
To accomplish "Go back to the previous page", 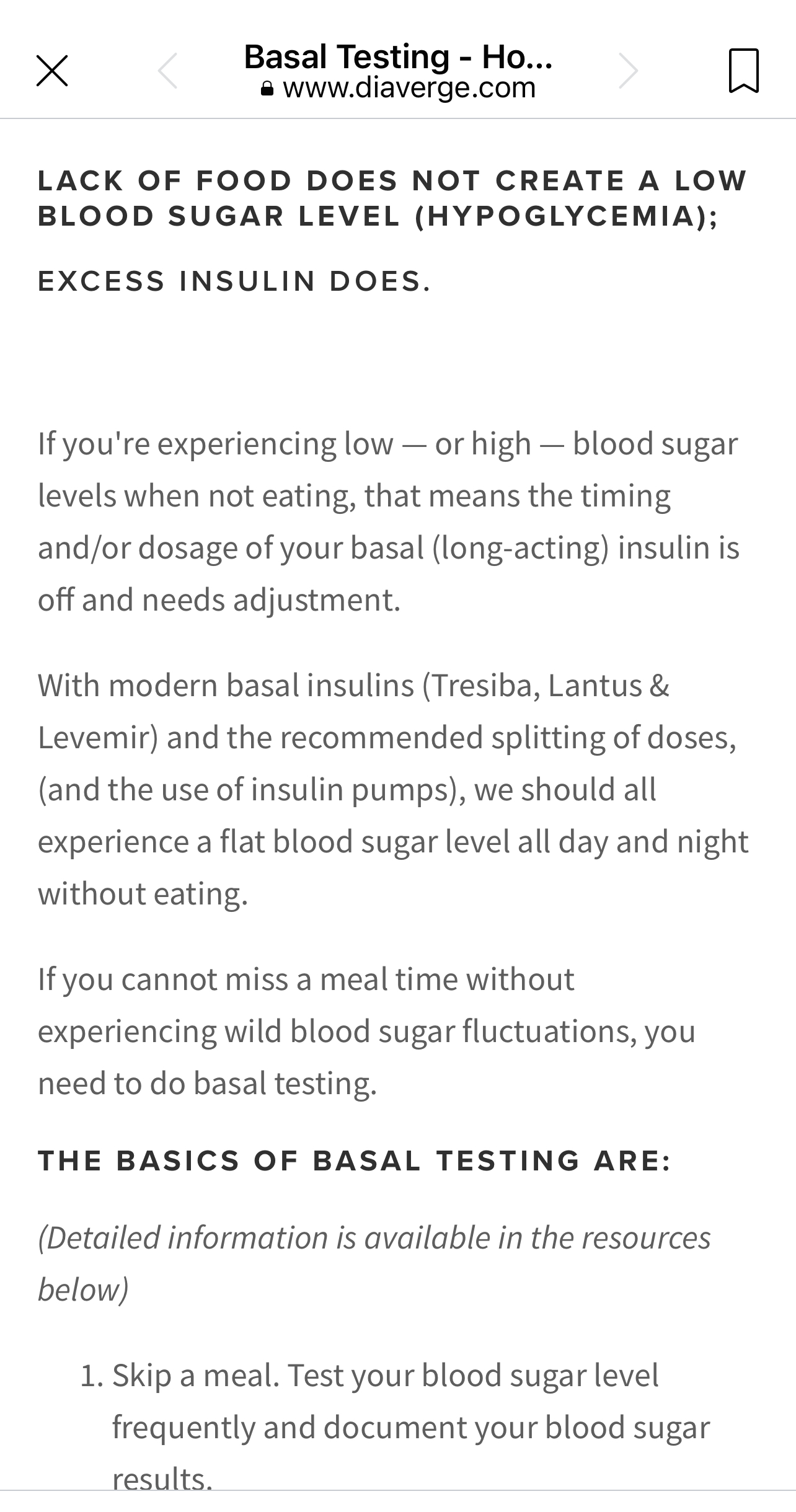I will [168, 71].
